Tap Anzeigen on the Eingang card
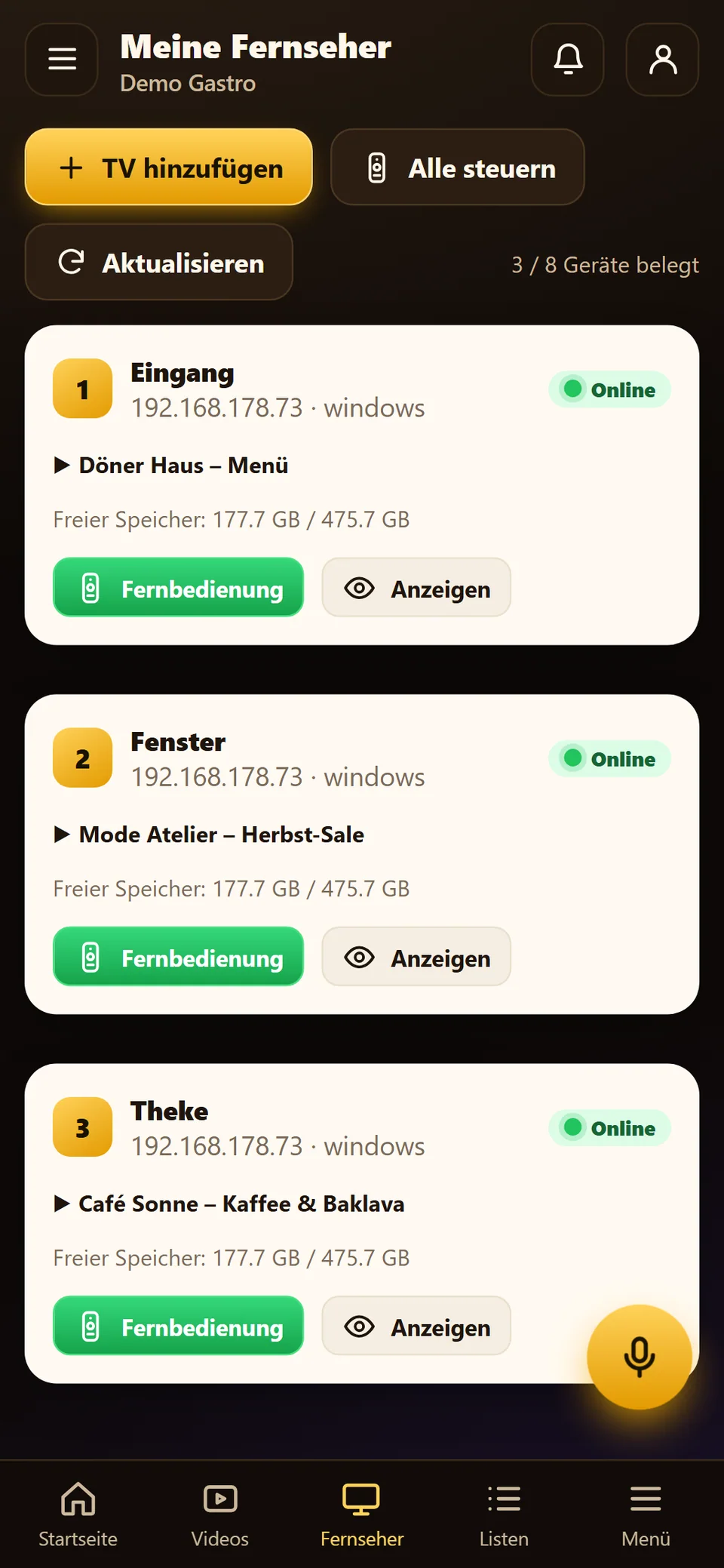This screenshot has width=724, height=1568. (x=416, y=587)
